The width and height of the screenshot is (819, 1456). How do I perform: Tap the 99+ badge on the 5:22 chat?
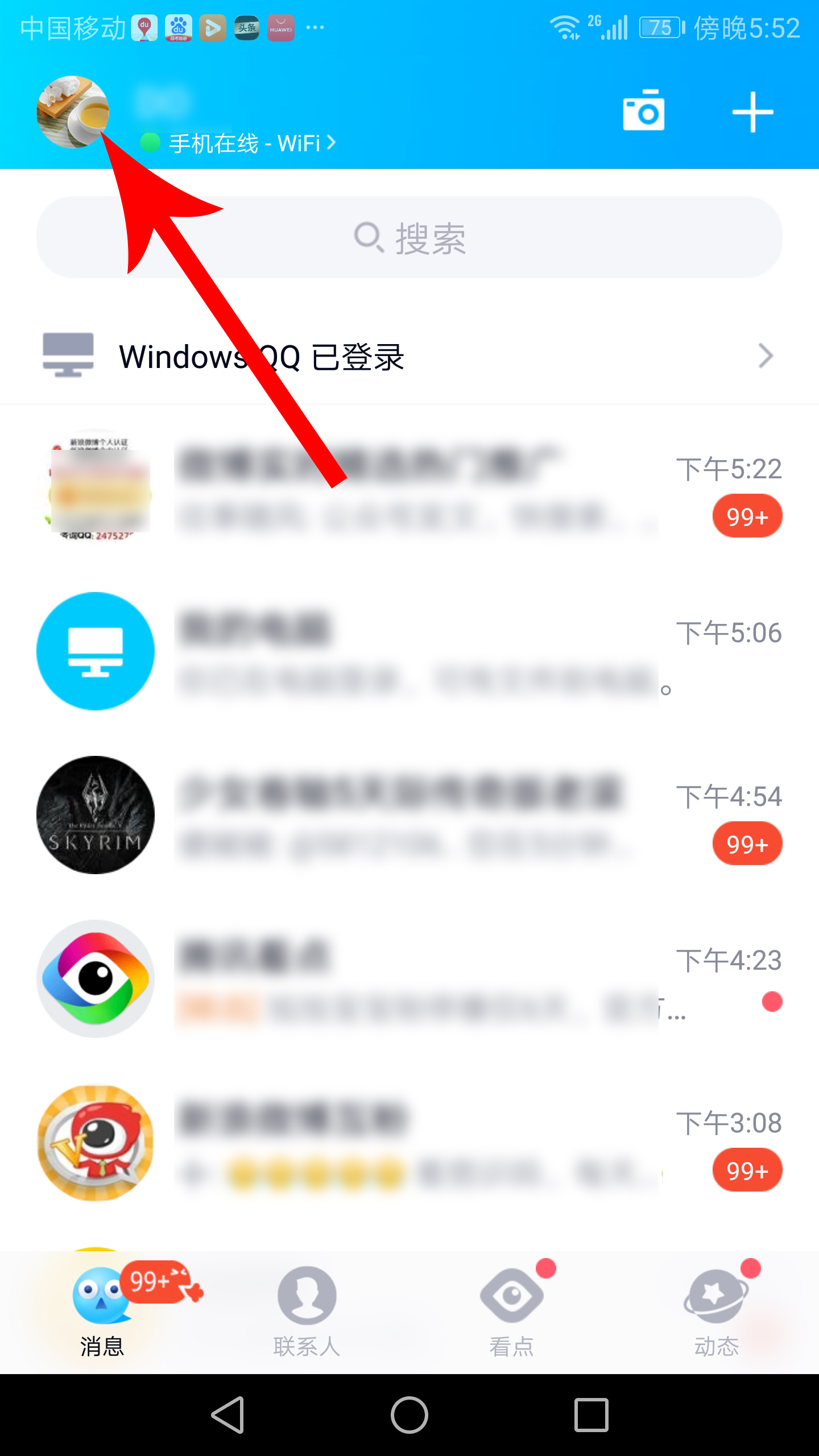pyautogui.click(x=747, y=515)
